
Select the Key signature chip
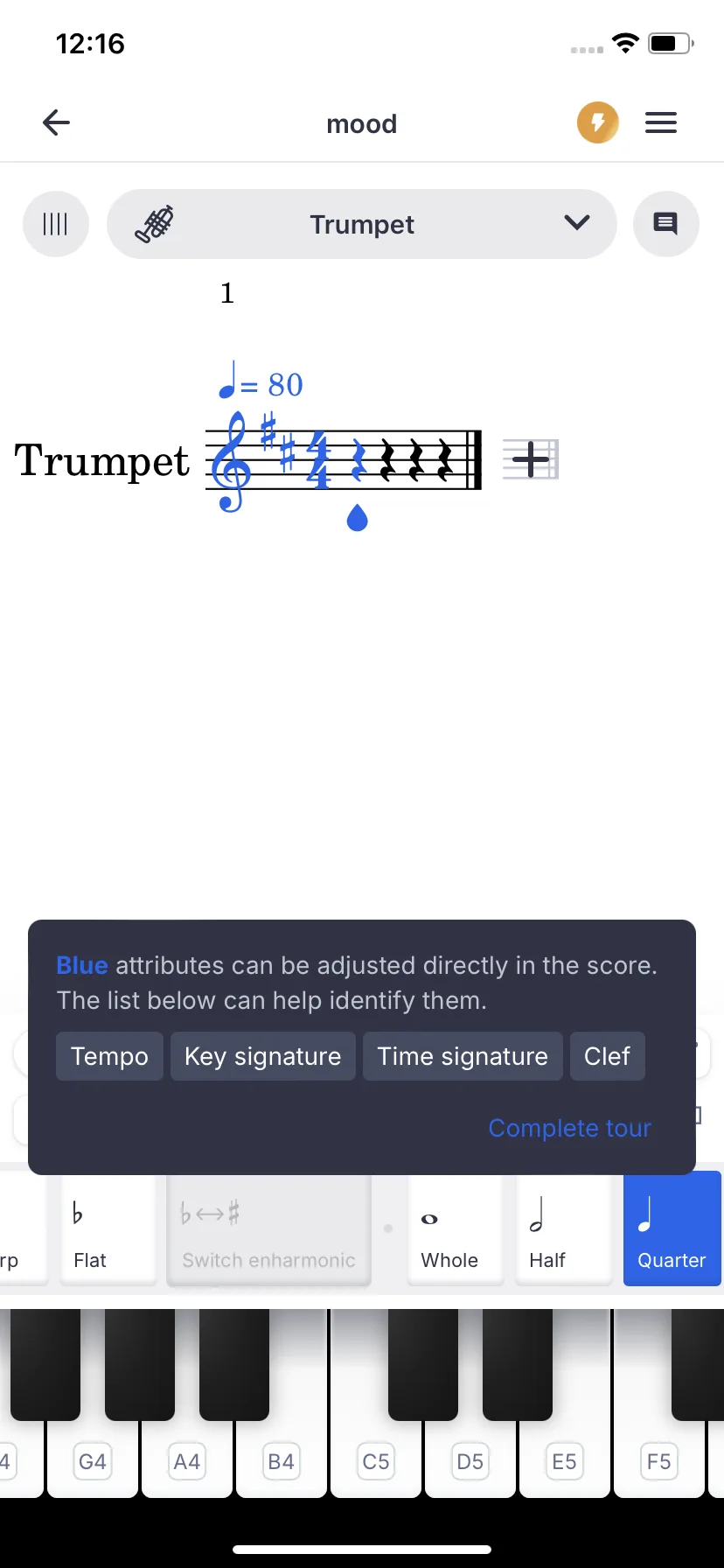(x=262, y=1056)
